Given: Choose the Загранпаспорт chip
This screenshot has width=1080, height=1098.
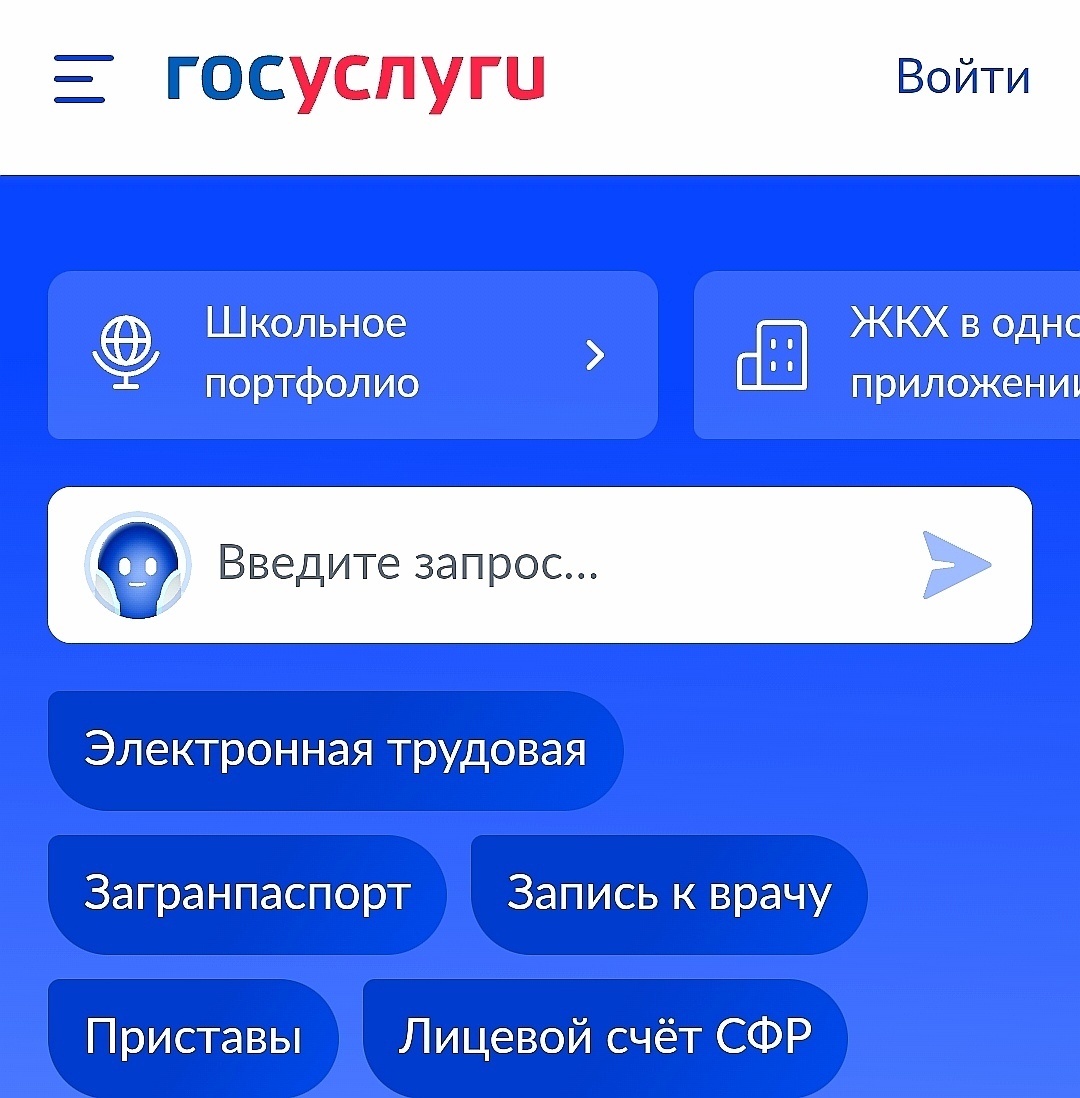Looking at the screenshot, I should (x=247, y=893).
